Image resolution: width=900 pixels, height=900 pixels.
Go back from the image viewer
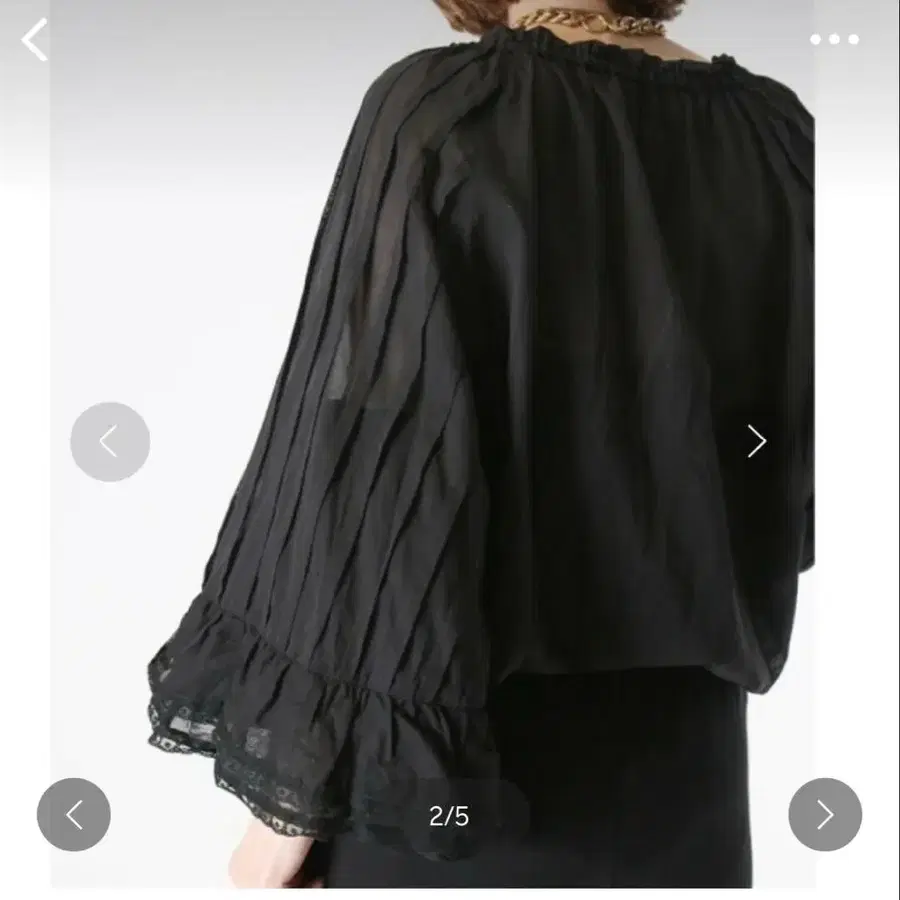point(35,41)
